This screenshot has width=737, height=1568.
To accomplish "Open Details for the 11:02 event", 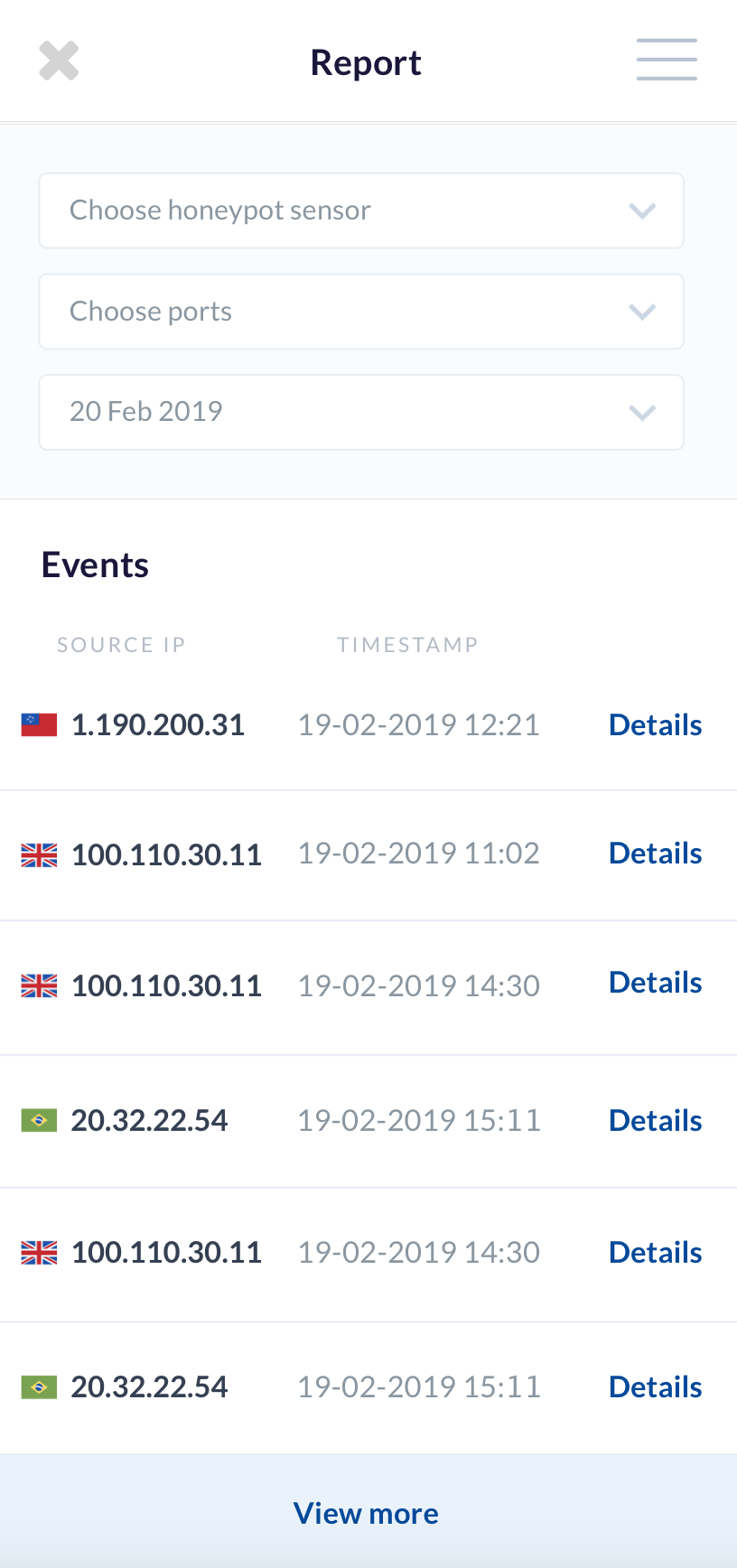I will tap(656, 853).
